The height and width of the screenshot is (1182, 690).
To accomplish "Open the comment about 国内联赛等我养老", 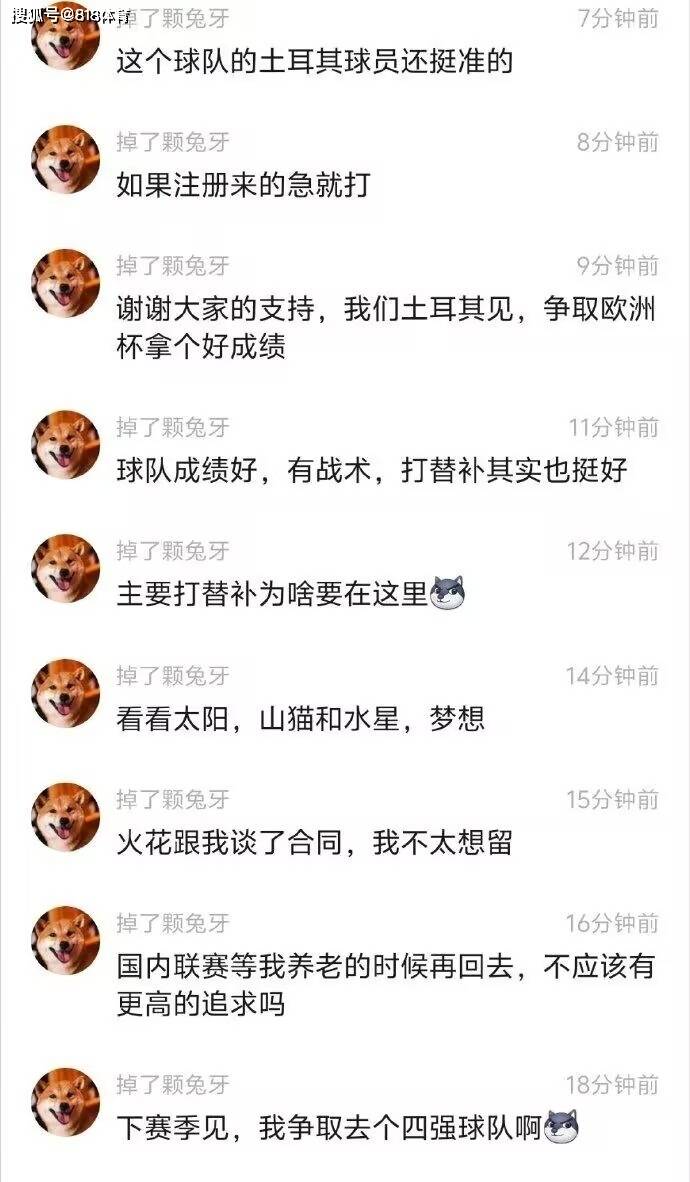I will coord(386,984).
